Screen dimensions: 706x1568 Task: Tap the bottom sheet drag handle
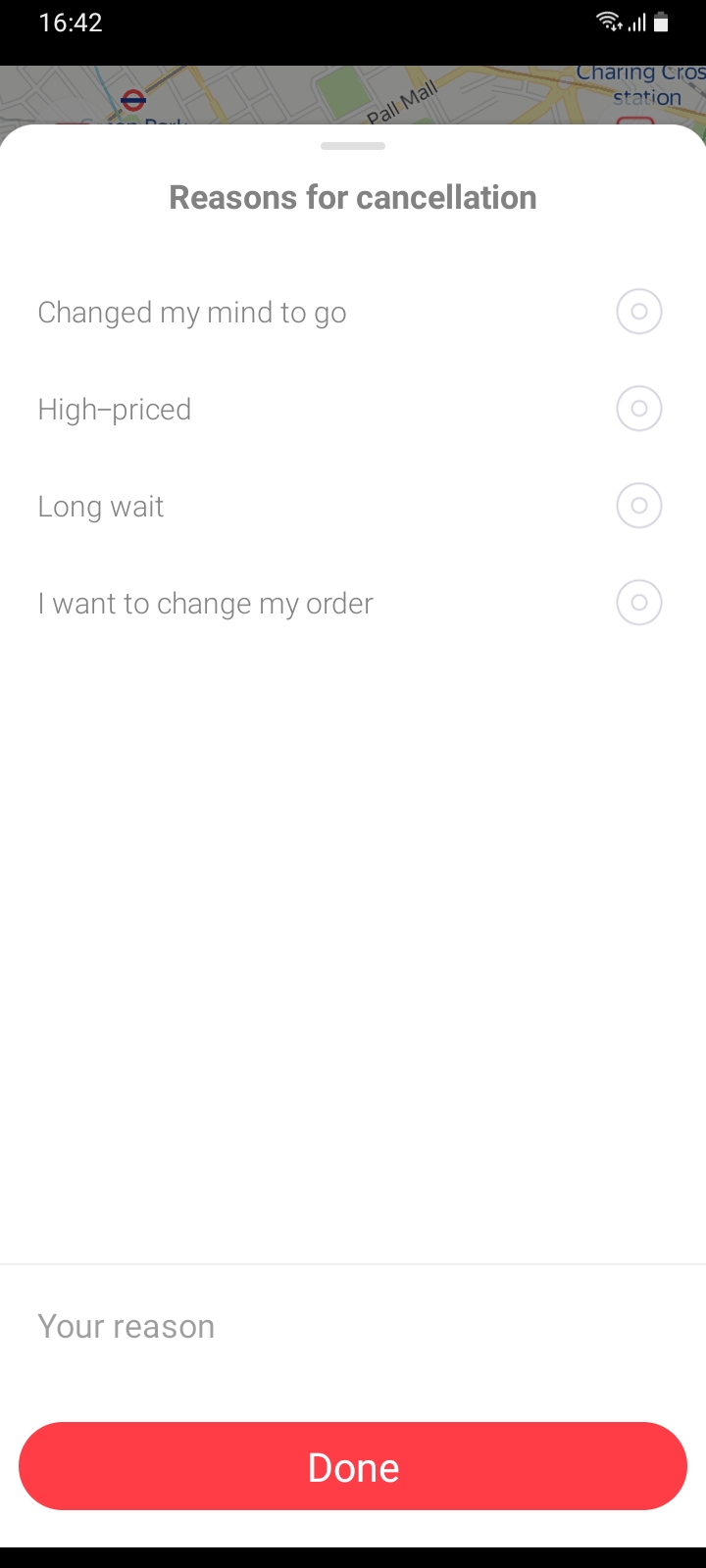[x=353, y=146]
